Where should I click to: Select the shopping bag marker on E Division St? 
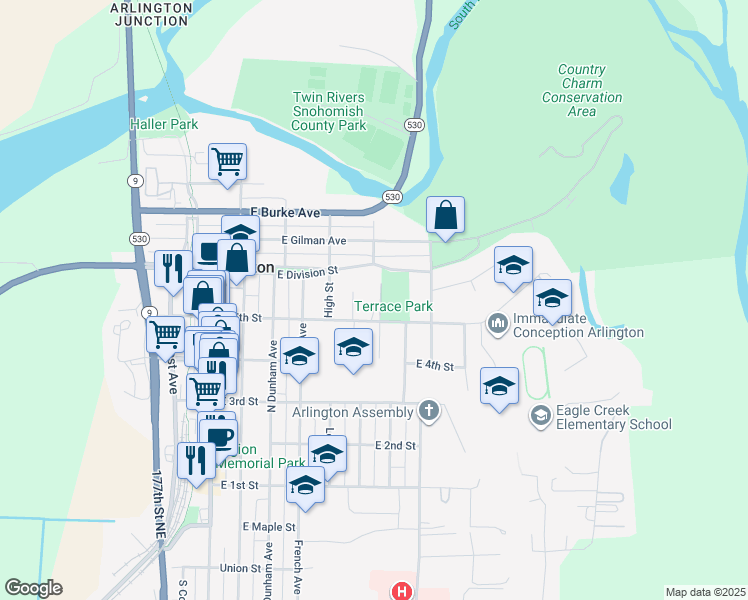[237, 257]
